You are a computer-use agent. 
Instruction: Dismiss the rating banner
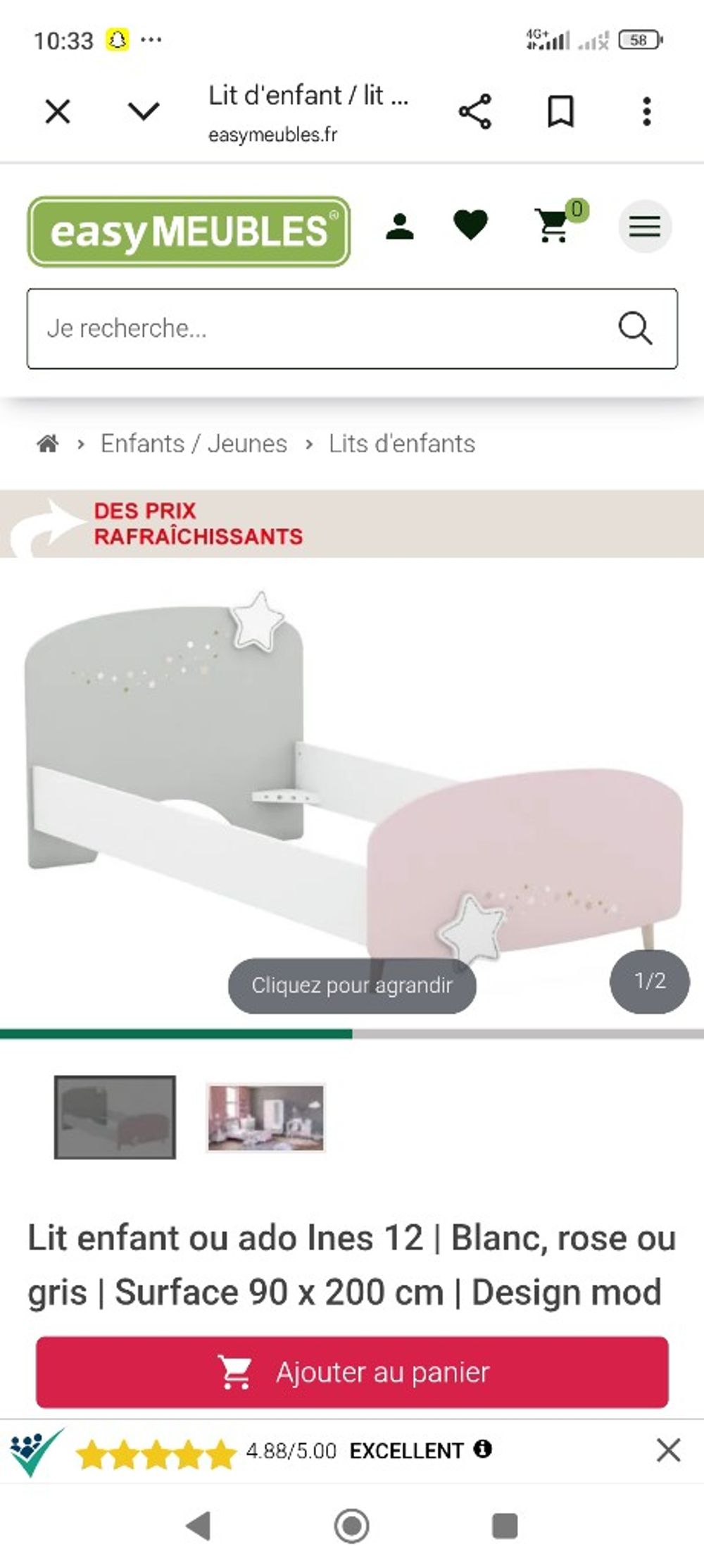point(668,1450)
